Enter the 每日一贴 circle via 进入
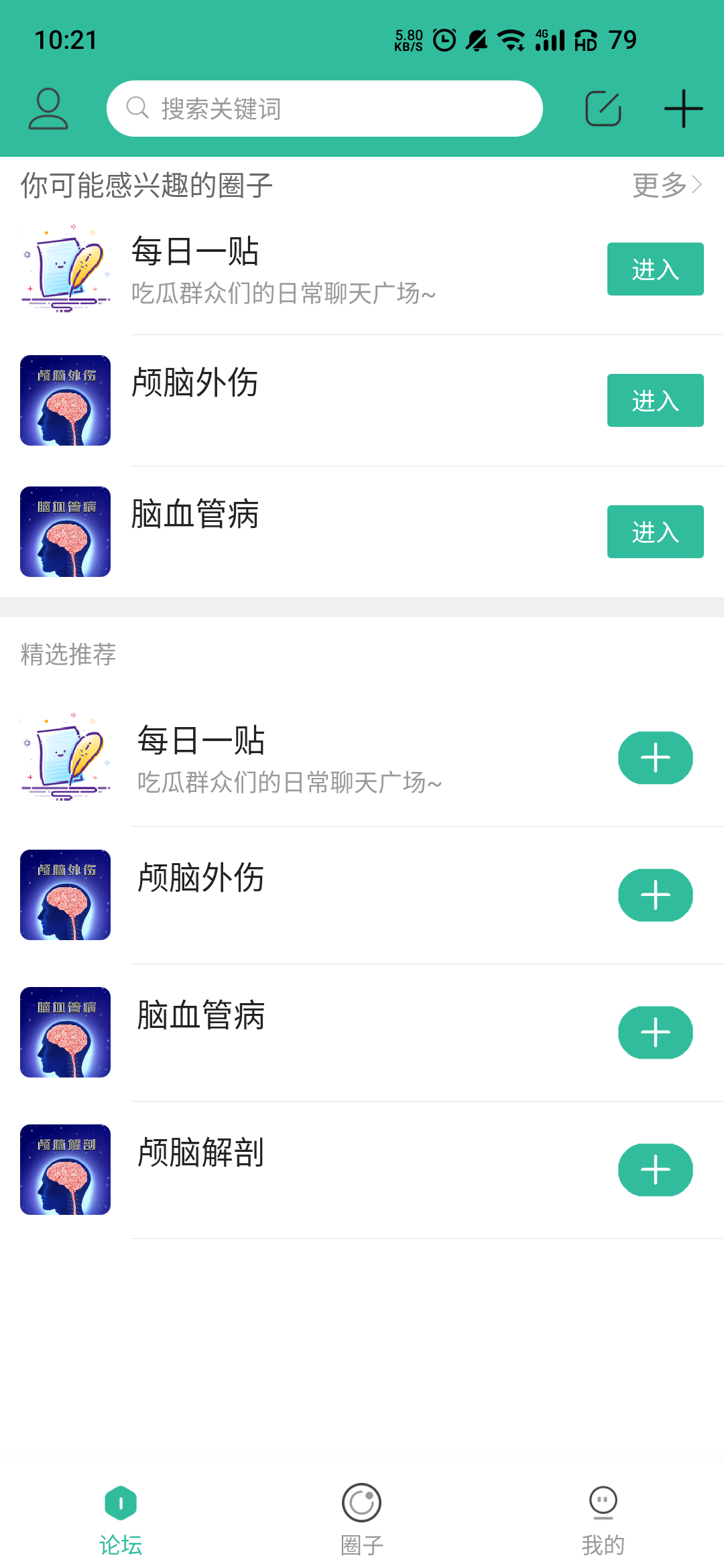The image size is (724, 1568). point(655,269)
